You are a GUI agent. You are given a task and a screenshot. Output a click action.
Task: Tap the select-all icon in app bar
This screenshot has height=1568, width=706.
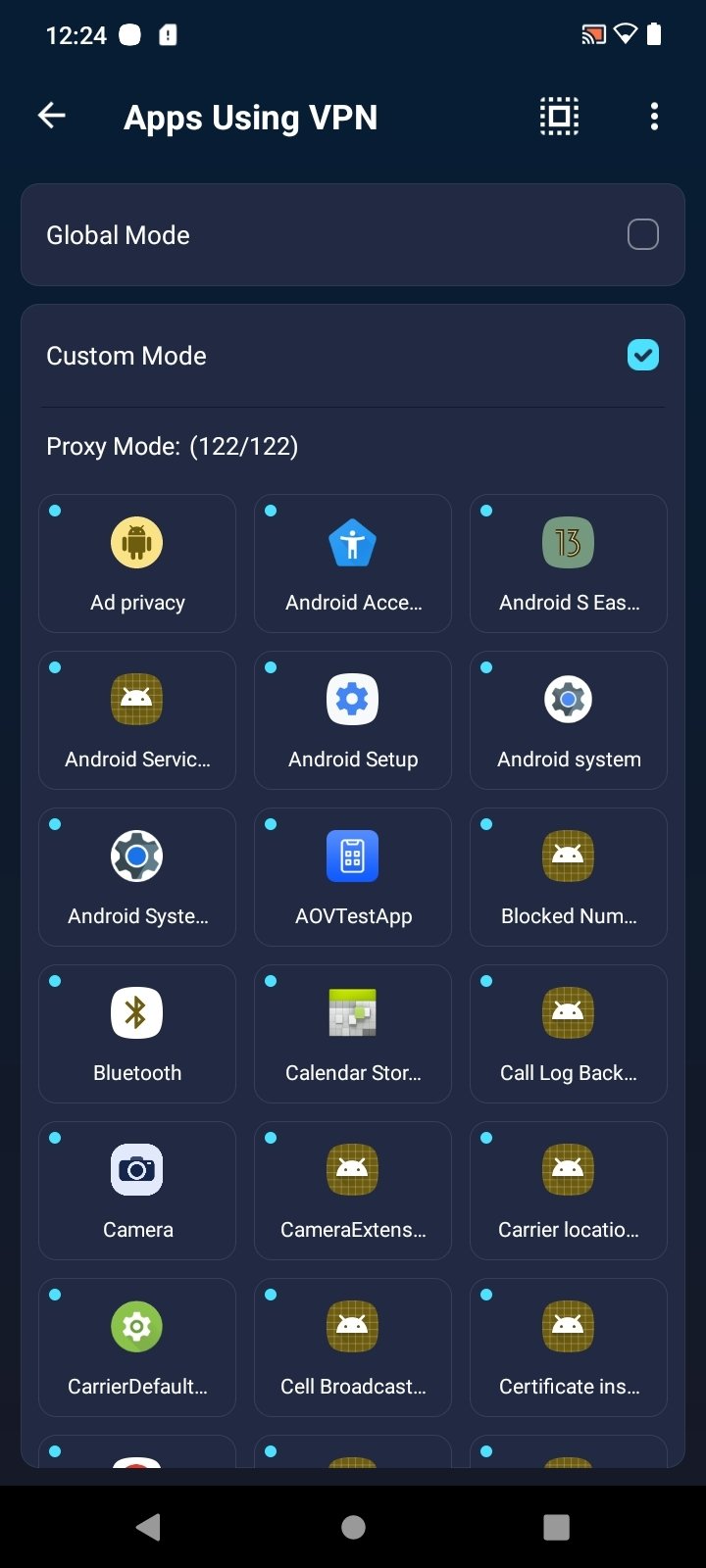coord(559,117)
